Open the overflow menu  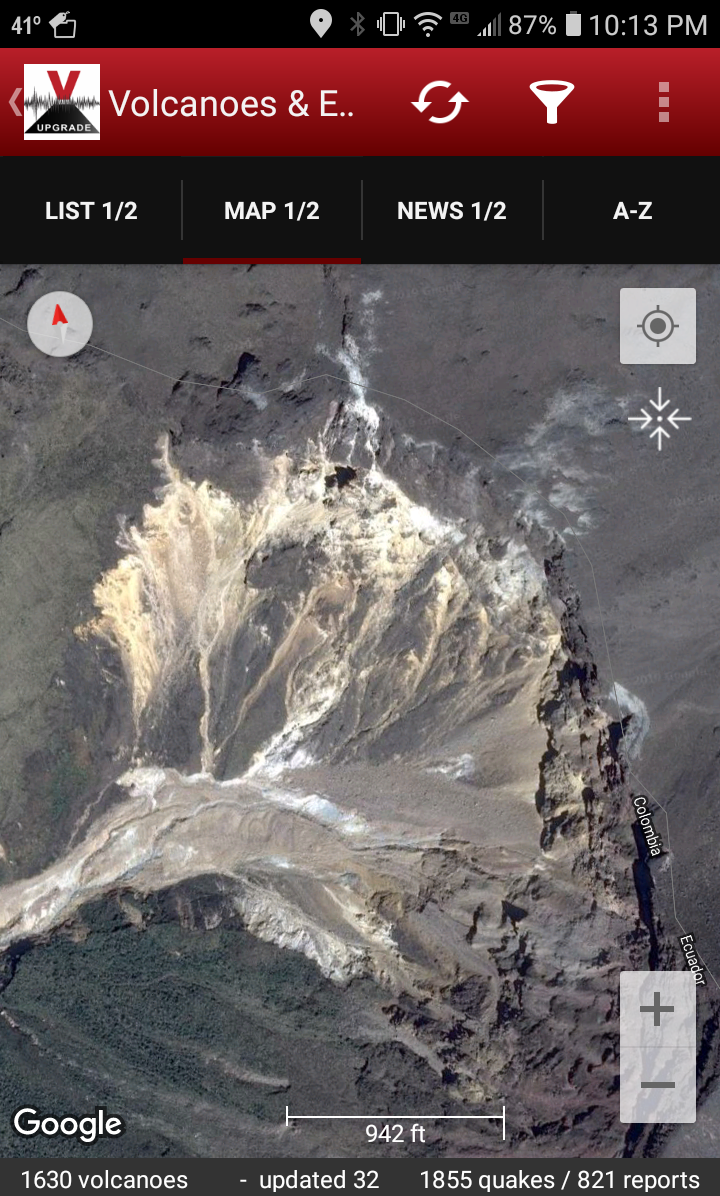point(663,102)
